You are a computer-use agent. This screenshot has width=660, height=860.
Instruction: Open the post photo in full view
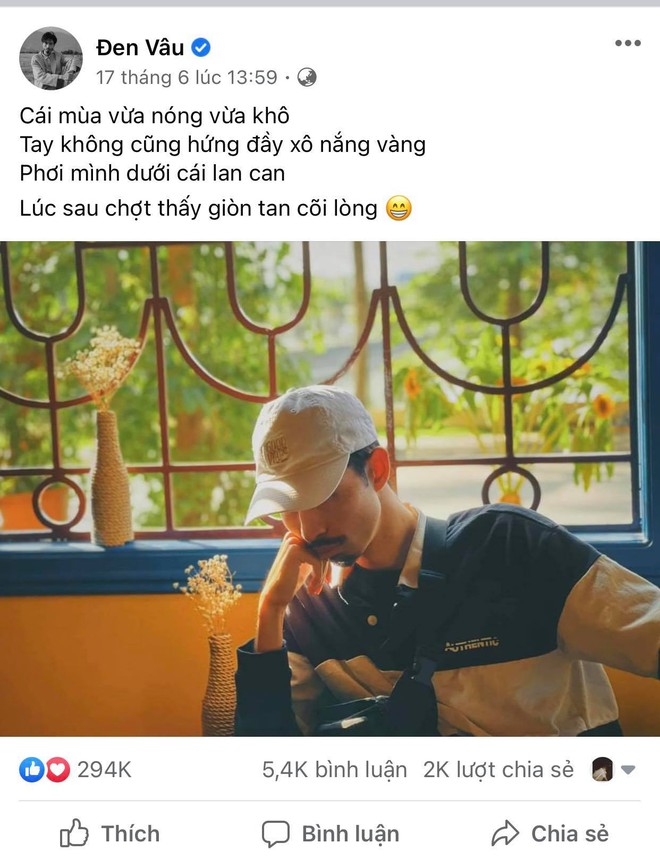coord(330,488)
